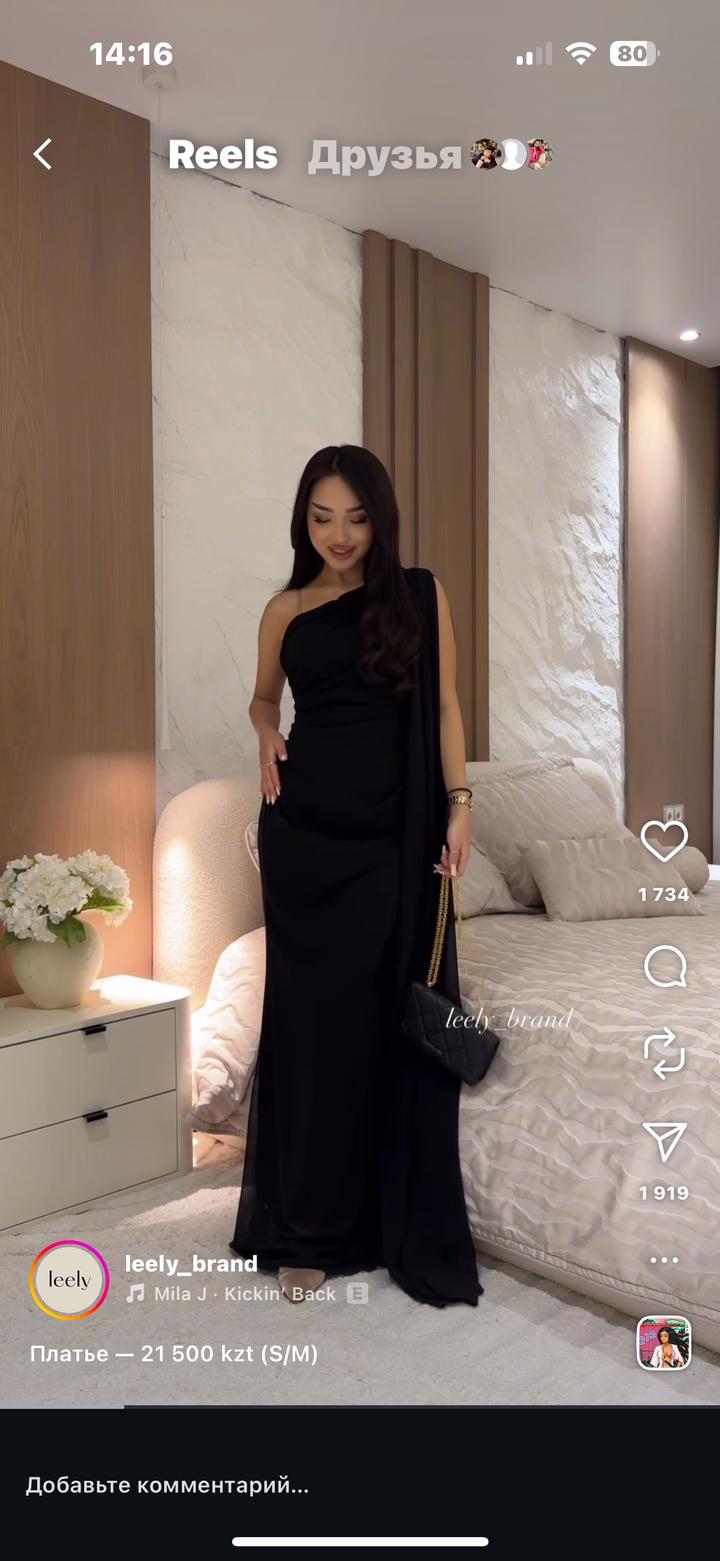The height and width of the screenshot is (1561, 720).
Task: Expand the Платье — 21 500 kzt caption
Action: coord(174,1354)
